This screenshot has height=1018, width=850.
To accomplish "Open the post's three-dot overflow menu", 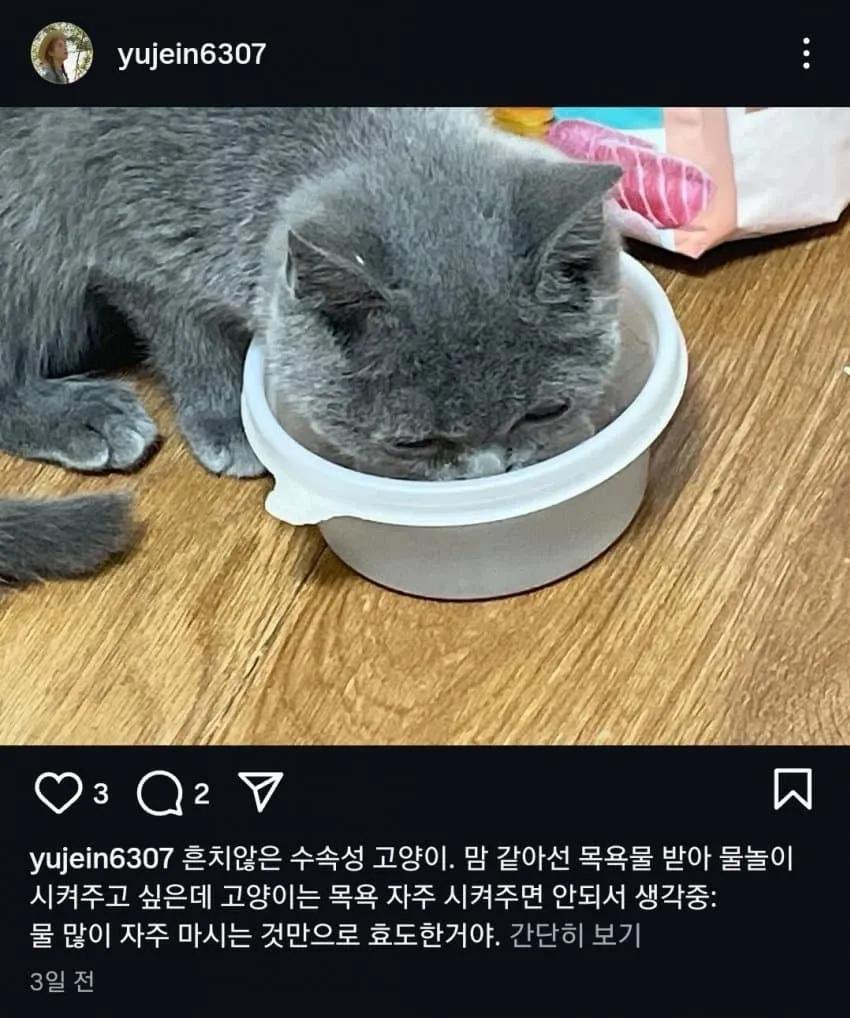I will click(x=806, y=53).
